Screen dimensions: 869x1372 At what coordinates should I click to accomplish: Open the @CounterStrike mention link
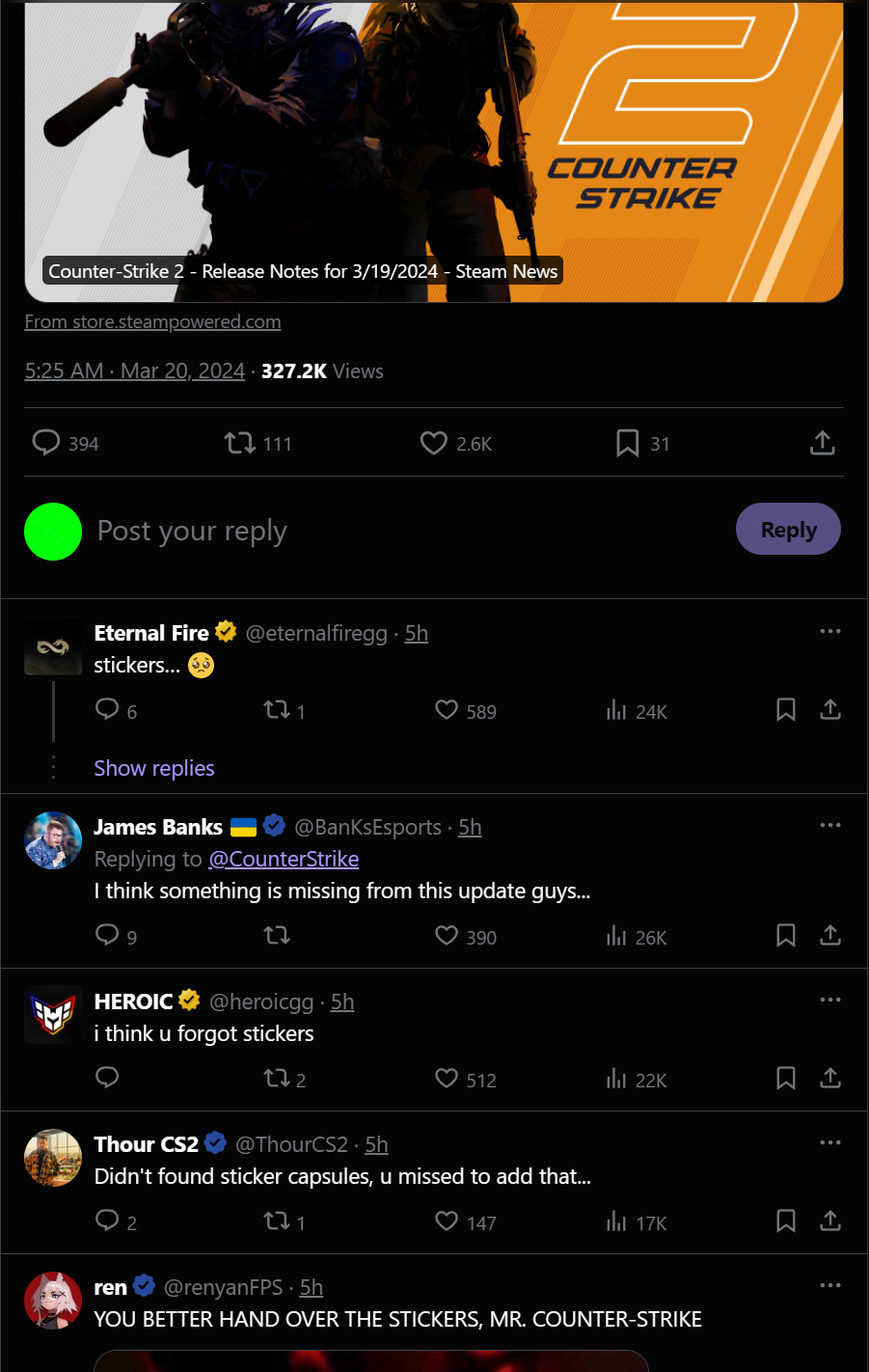click(284, 859)
